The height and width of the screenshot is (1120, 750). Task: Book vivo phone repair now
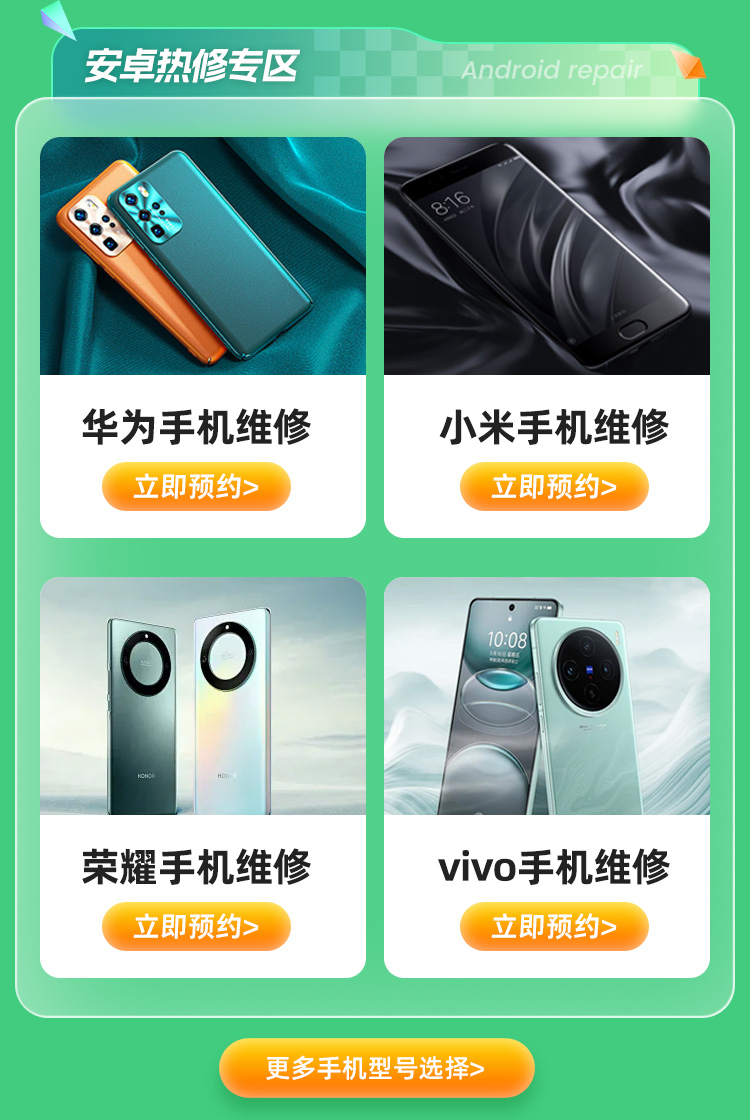[x=554, y=927]
